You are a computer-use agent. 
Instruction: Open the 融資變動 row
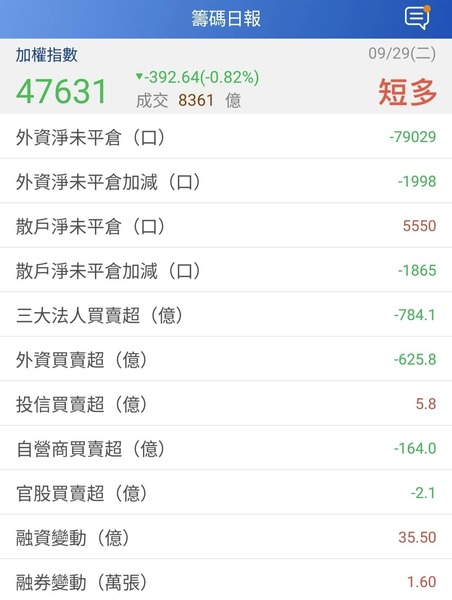coord(226,537)
